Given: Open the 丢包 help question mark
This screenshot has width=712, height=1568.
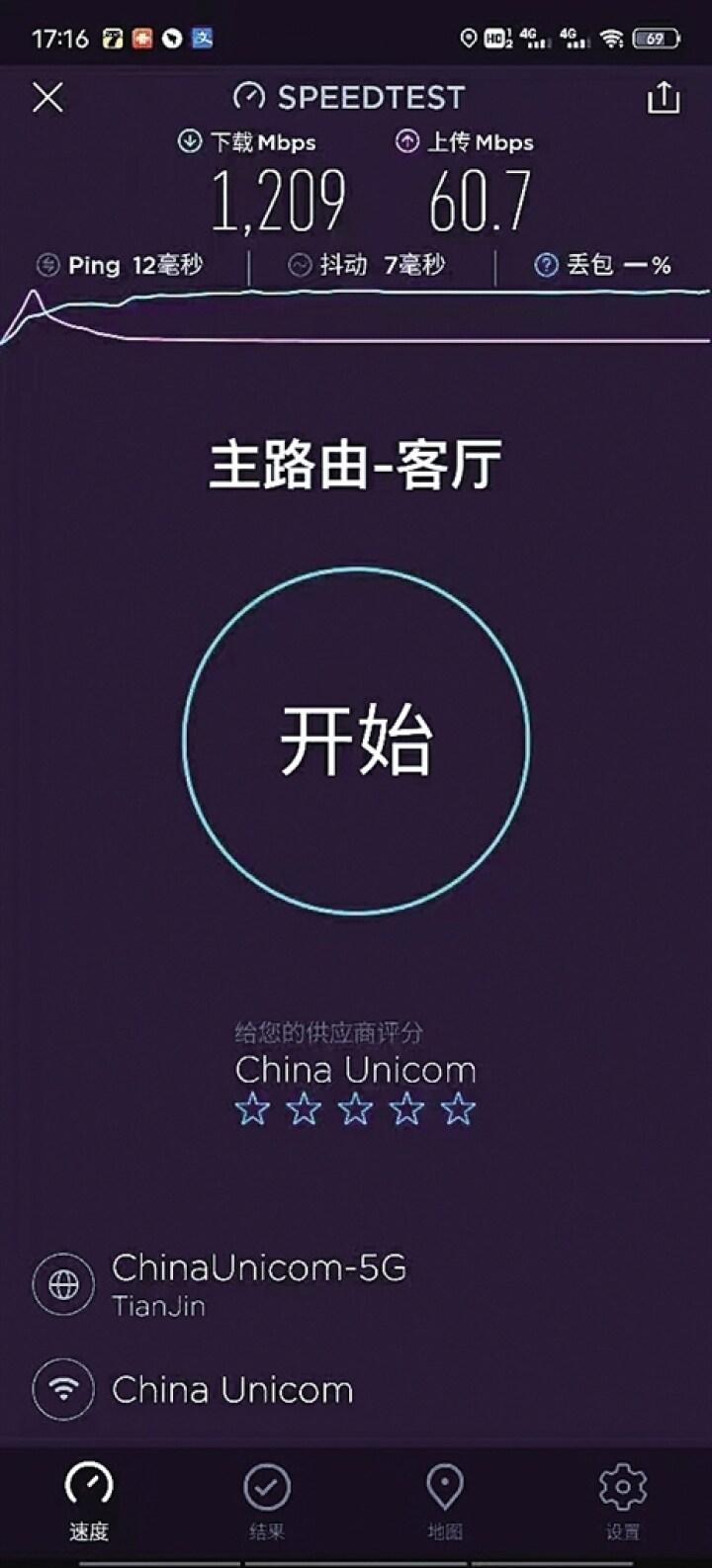Looking at the screenshot, I should pos(546,265).
